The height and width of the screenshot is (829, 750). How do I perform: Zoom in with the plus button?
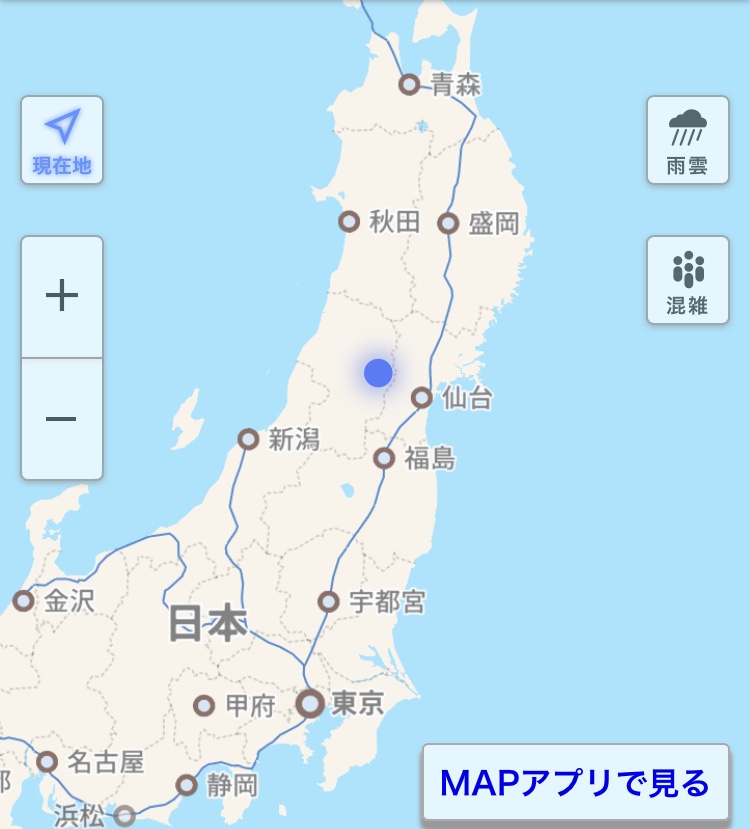(62, 297)
